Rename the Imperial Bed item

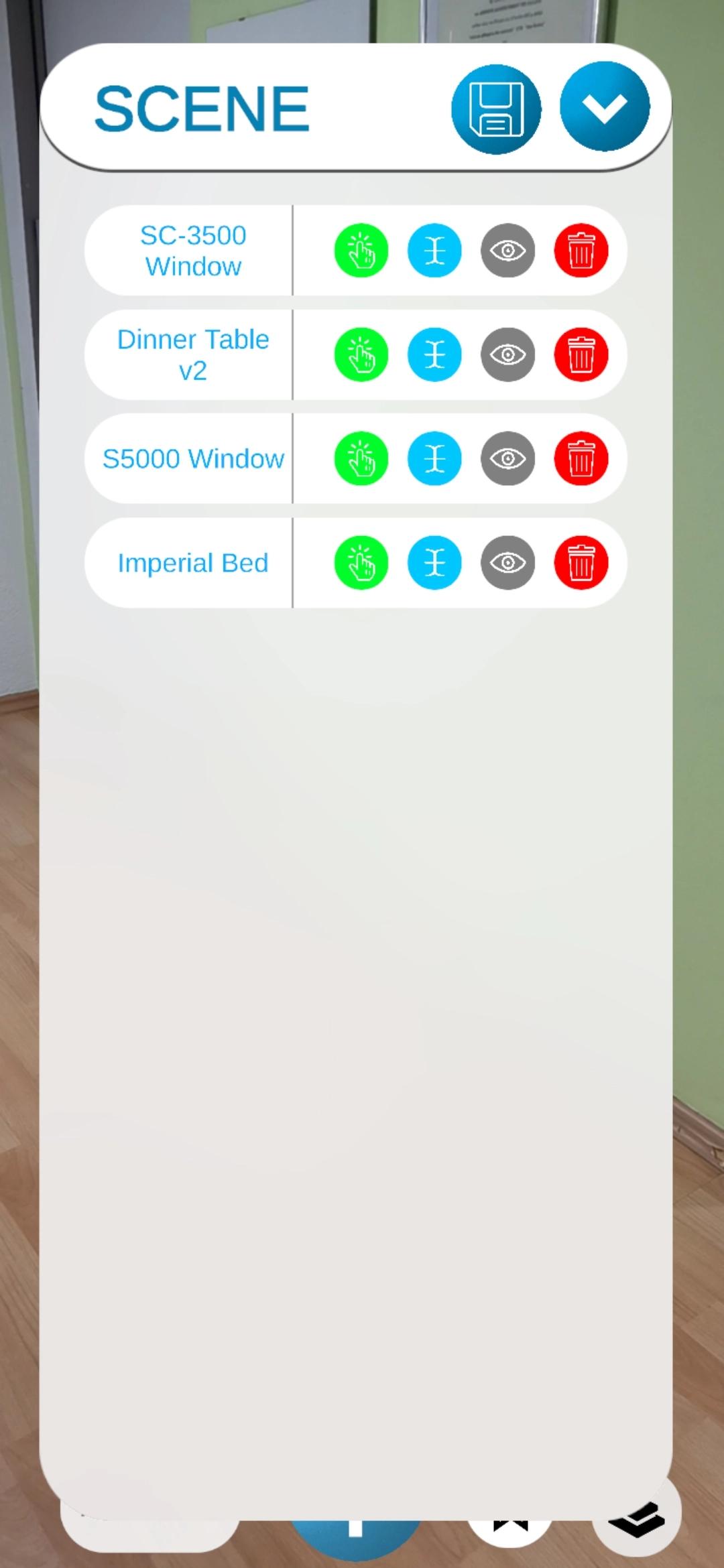(x=434, y=563)
